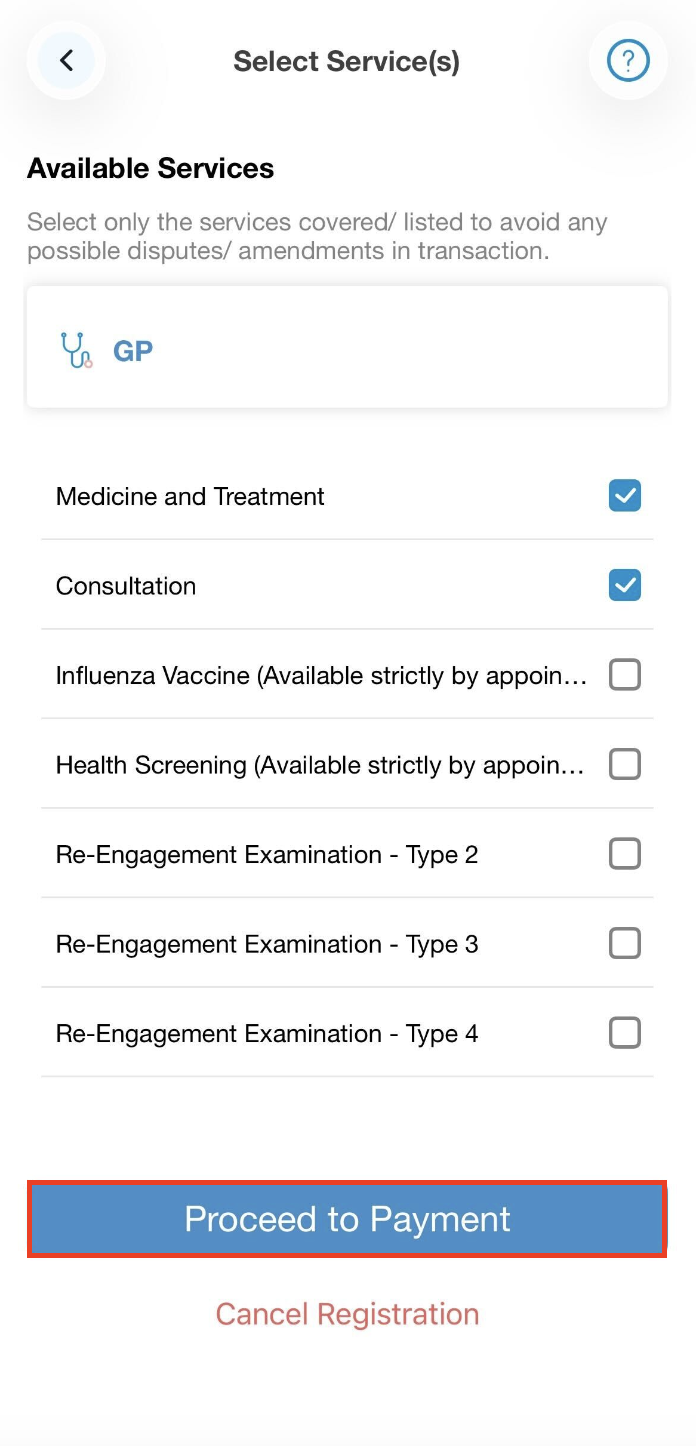The width and height of the screenshot is (696, 1446).
Task: Uncheck Medicine and Treatment
Action: point(625,496)
